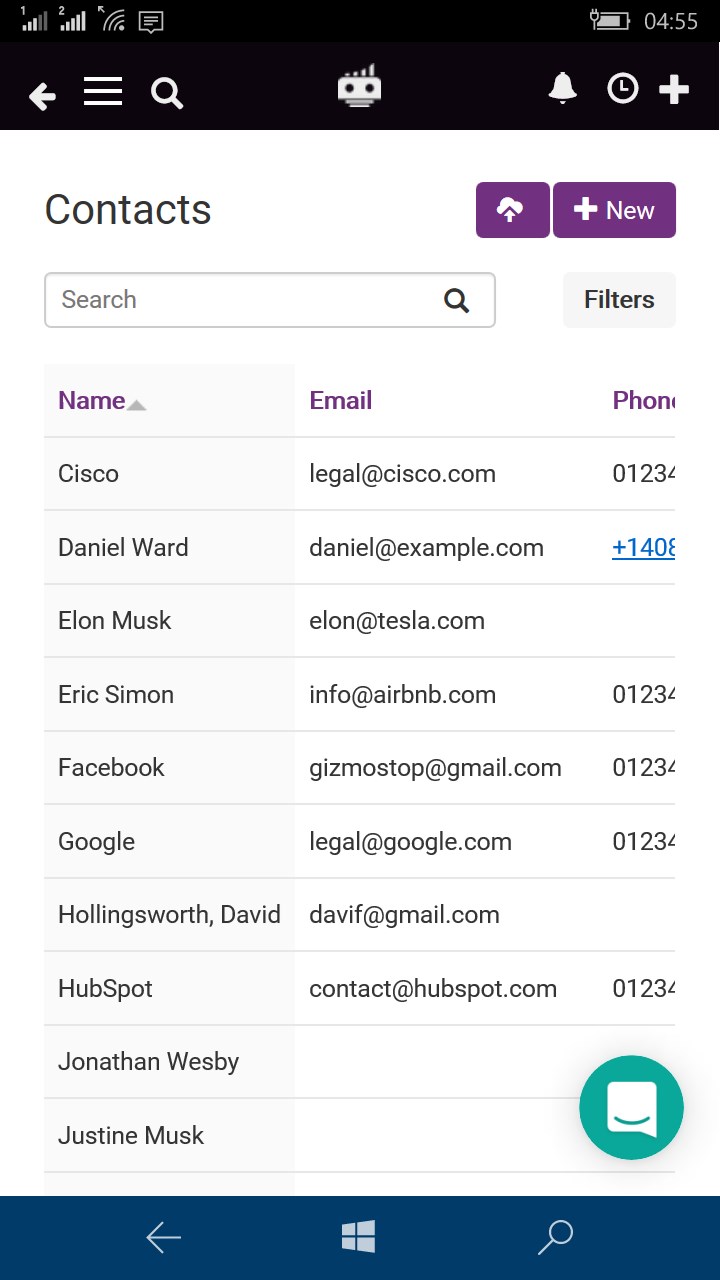Tap the Windows home button
This screenshot has width=720, height=1280.
[358, 1237]
